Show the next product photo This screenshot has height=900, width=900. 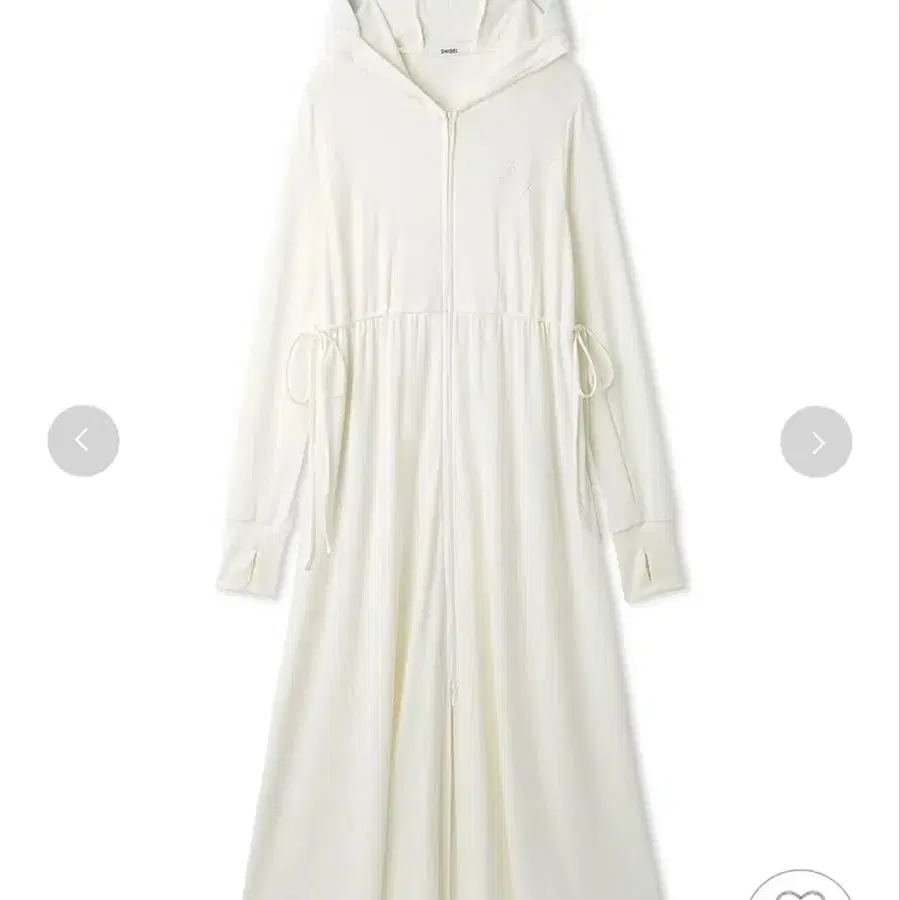pos(816,441)
